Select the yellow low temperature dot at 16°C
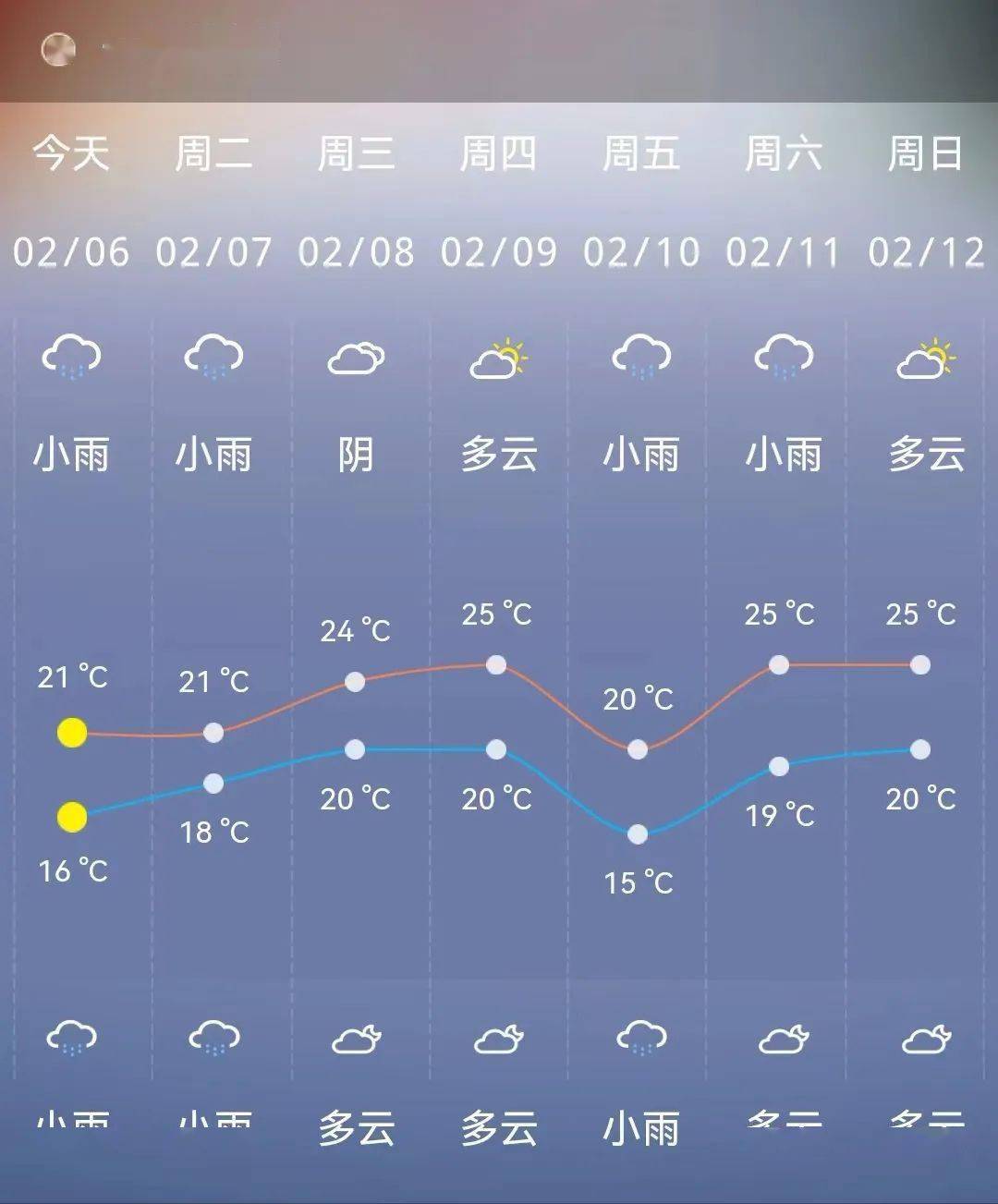Image resolution: width=998 pixels, height=1204 pixels. (x=72, y=816)
